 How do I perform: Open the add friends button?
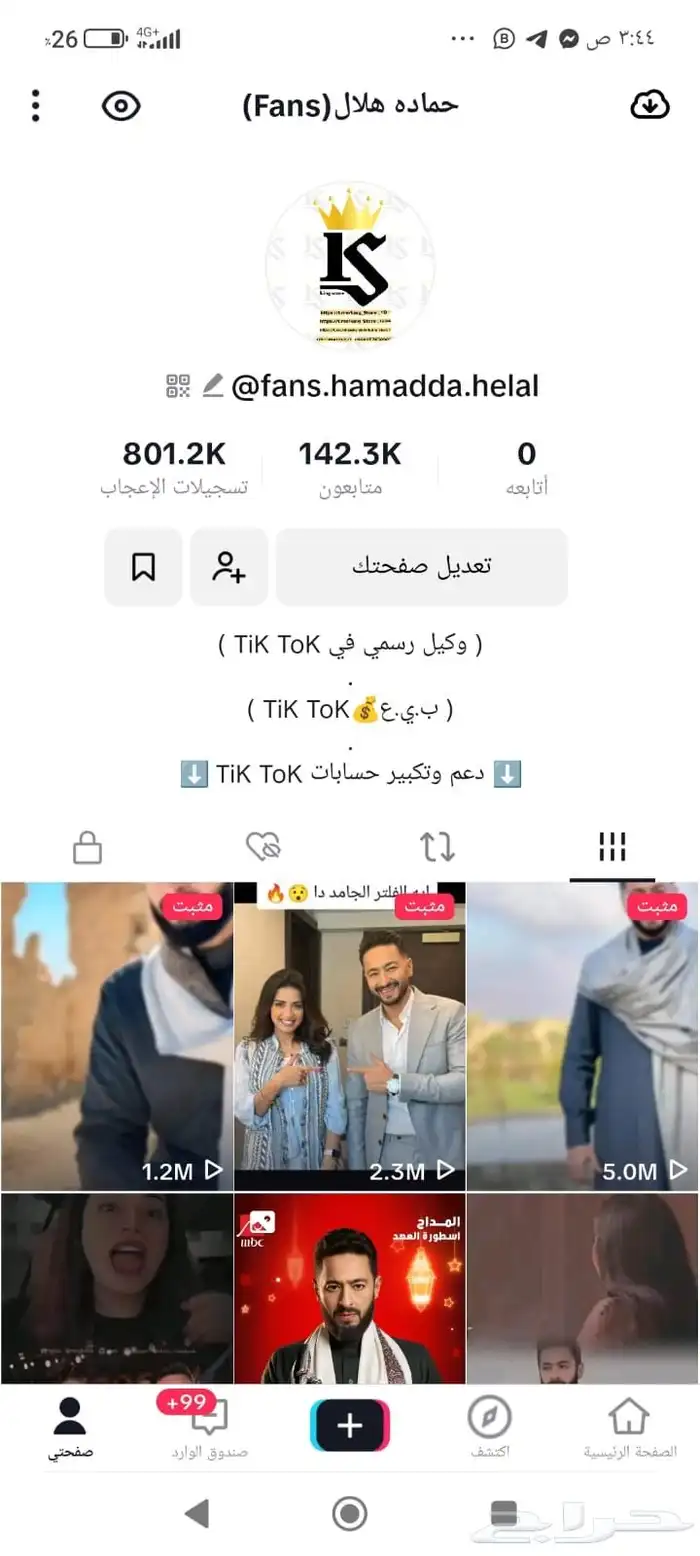[229, 567]
